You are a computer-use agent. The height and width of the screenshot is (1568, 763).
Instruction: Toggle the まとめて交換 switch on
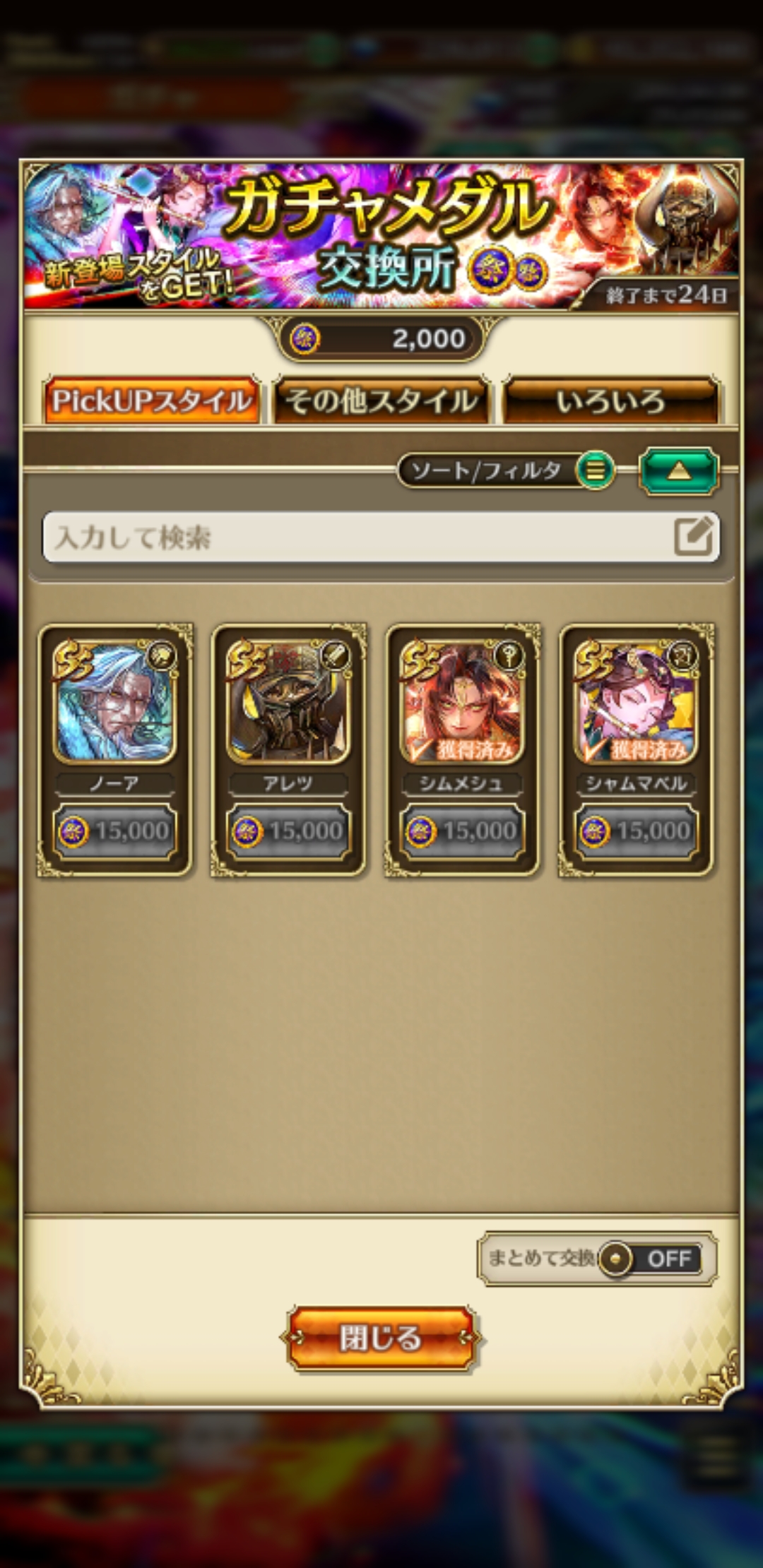point(650,1259)
